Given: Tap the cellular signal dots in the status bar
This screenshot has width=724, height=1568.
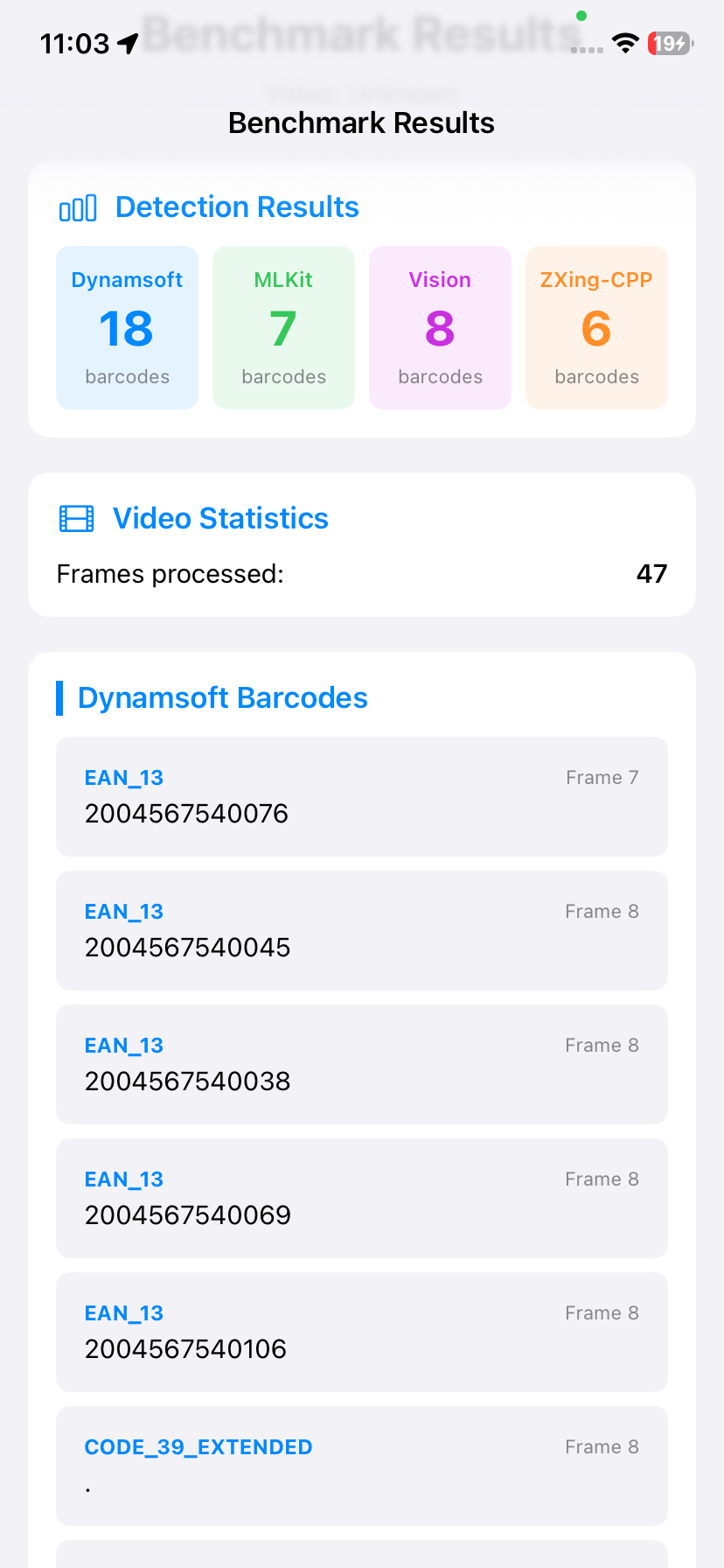Looking at the screenshot, I should (x=588, y=49).
